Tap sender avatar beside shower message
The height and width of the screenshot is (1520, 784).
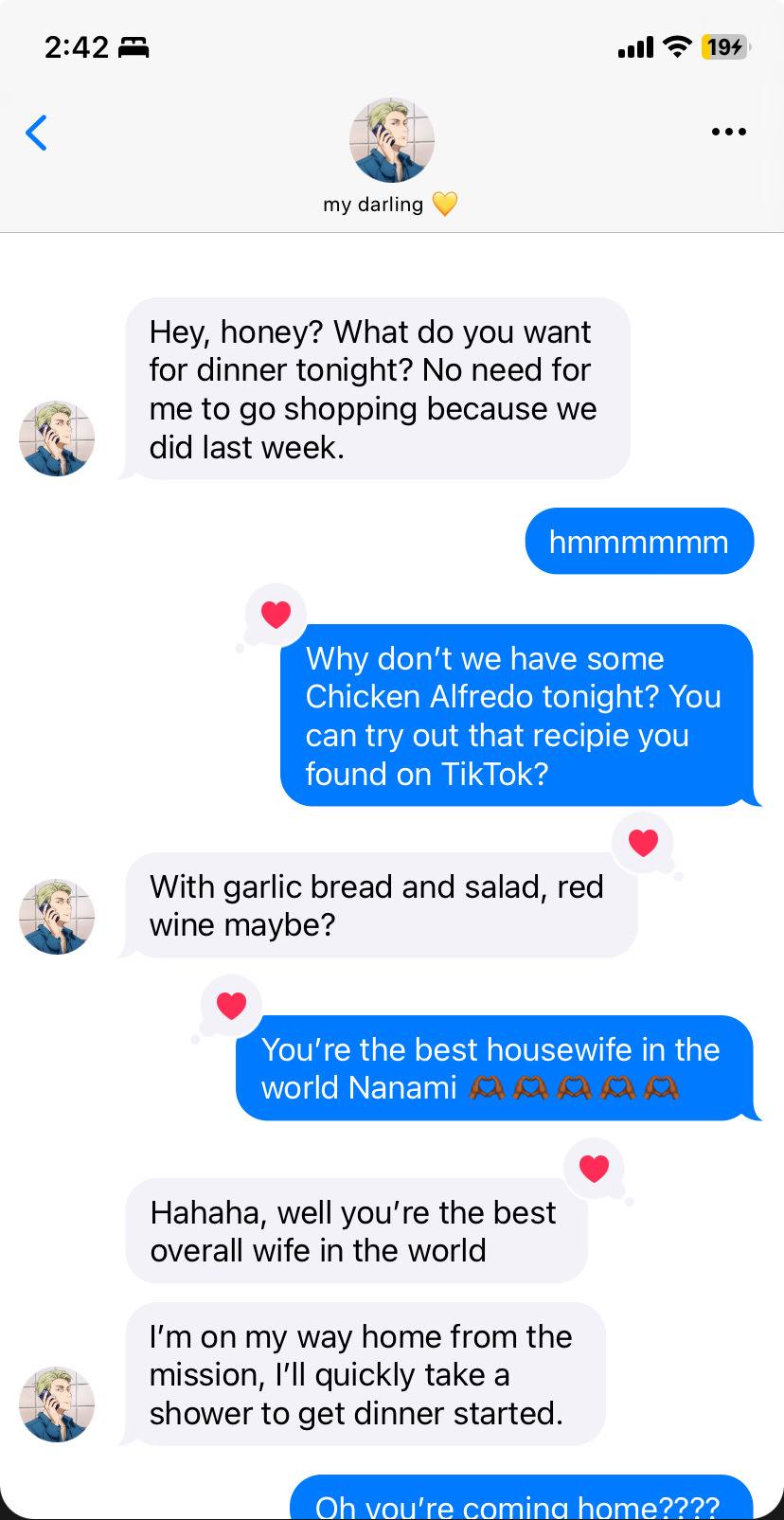[57, 1404]
